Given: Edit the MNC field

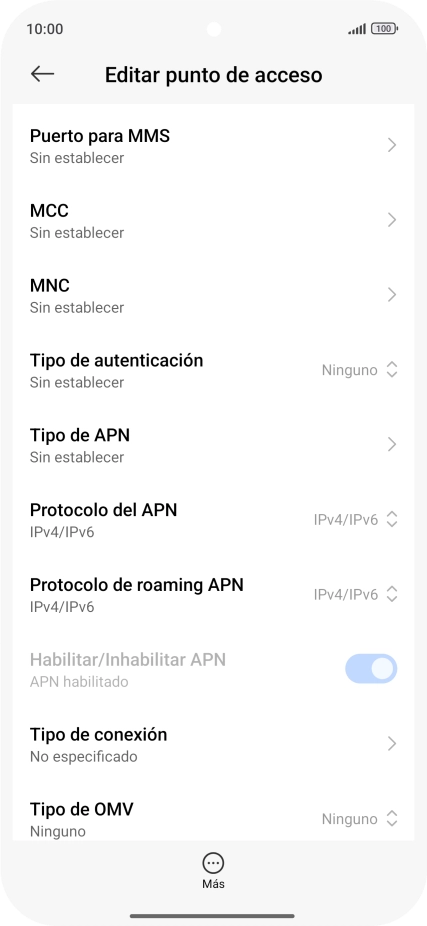Looking at the screenshot, I should (213, 295).
